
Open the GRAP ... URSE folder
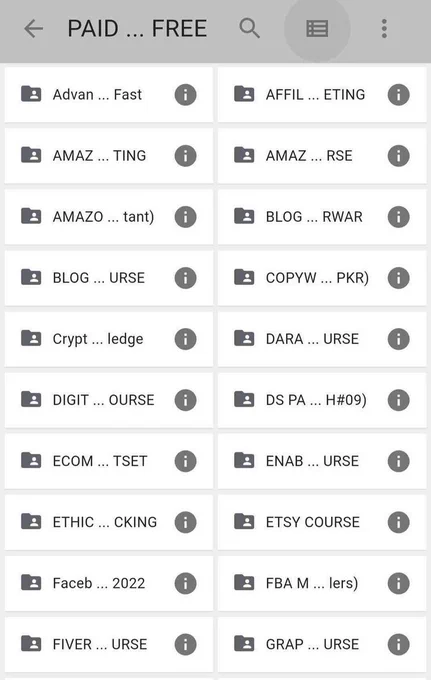pos(322,644)
